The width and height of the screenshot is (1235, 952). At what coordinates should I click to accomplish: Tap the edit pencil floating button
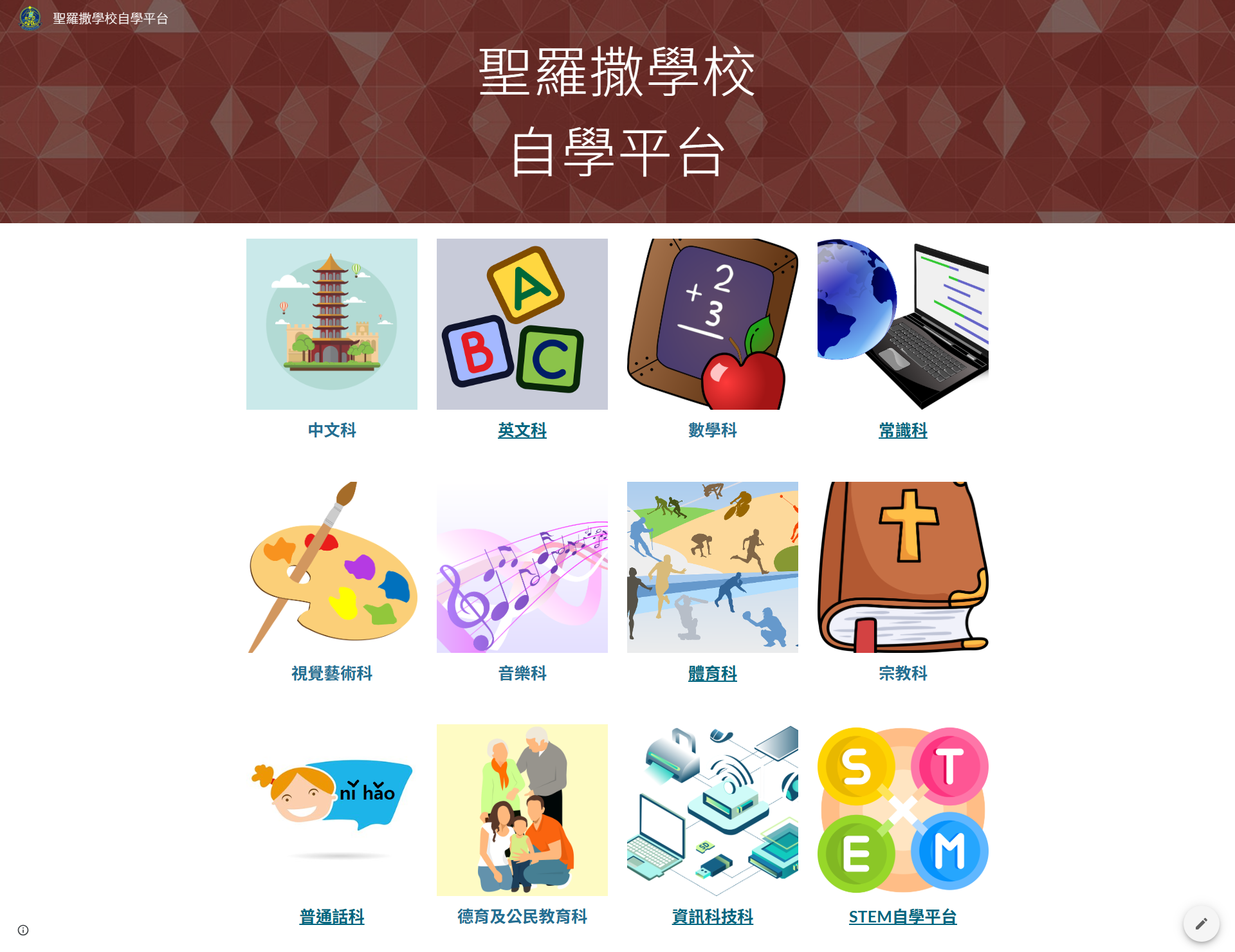(x=1201, y=924)
